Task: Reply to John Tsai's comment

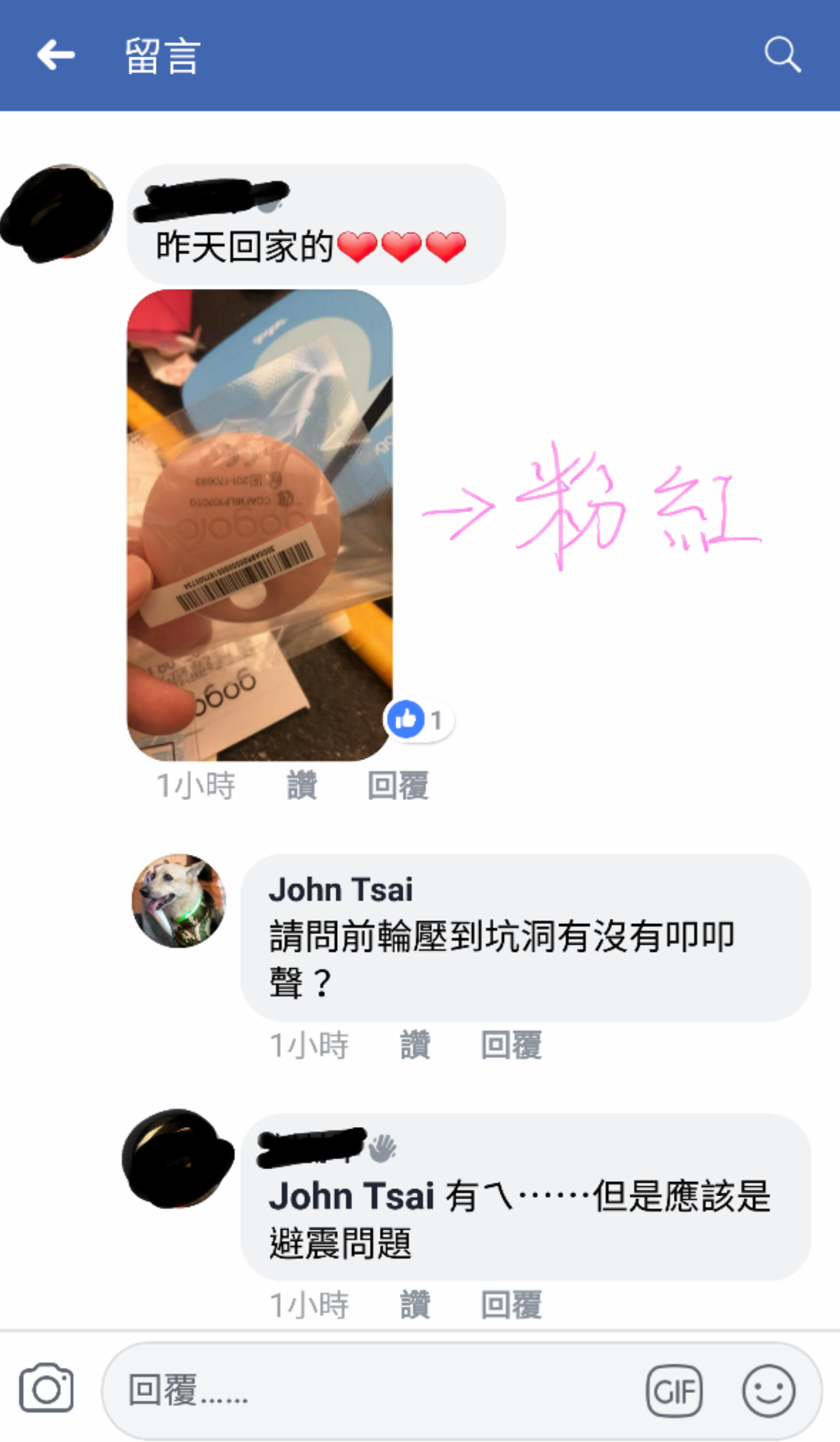Action: (x=511, y=1044)
